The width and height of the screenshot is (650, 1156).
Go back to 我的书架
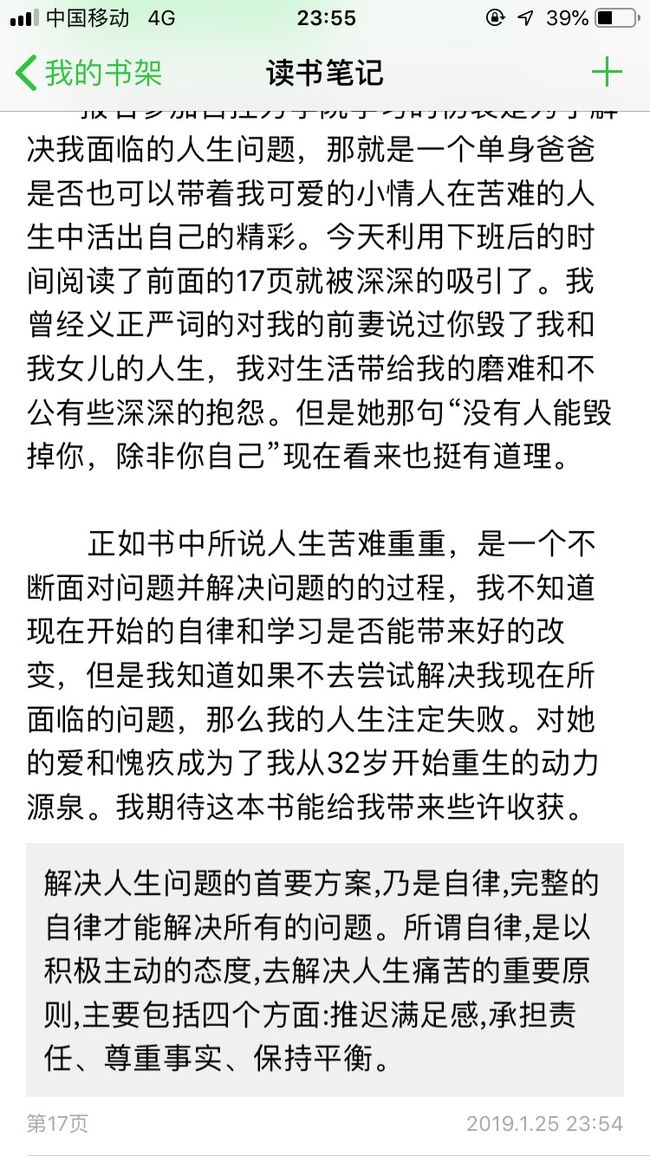click(88, 73)
